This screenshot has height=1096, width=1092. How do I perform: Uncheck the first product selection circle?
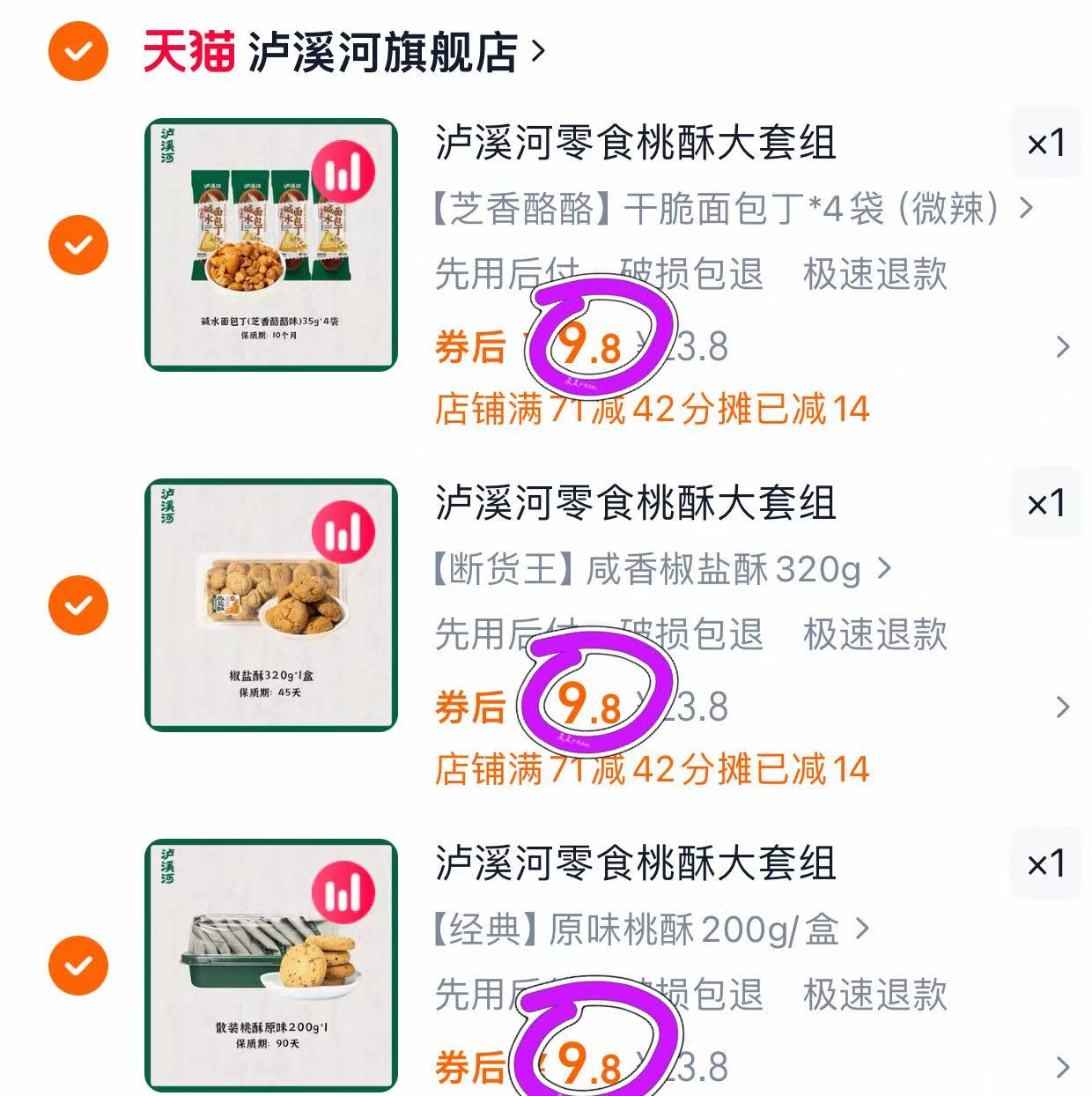[80, 243]
